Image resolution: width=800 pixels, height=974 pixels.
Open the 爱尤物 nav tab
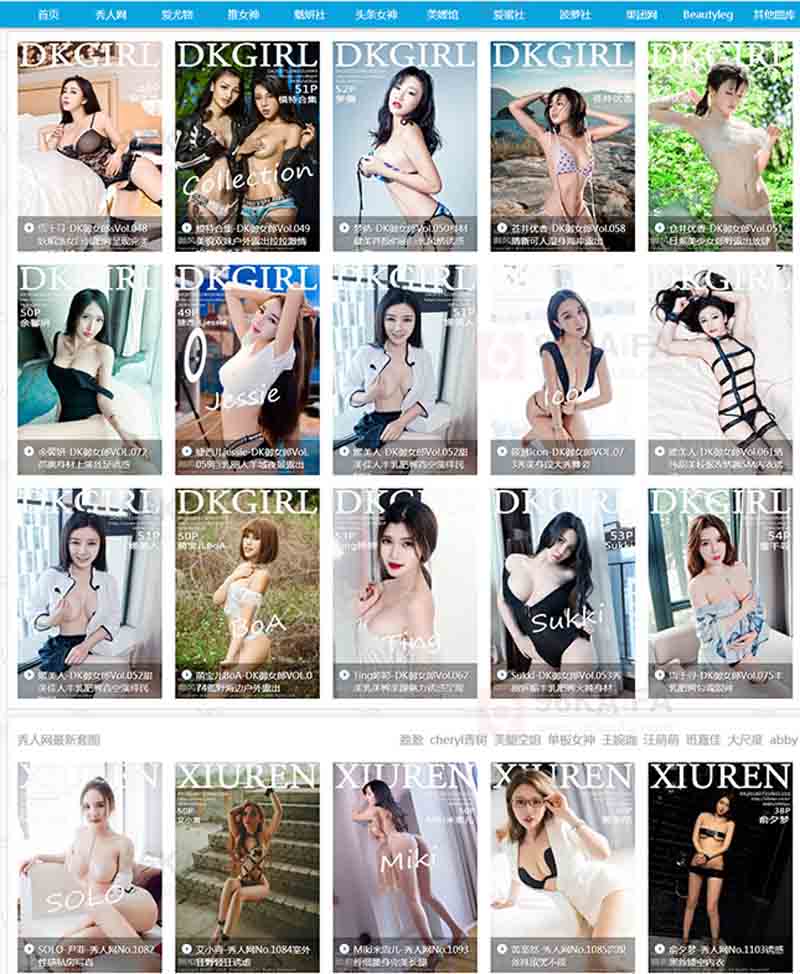coord(176,15)
